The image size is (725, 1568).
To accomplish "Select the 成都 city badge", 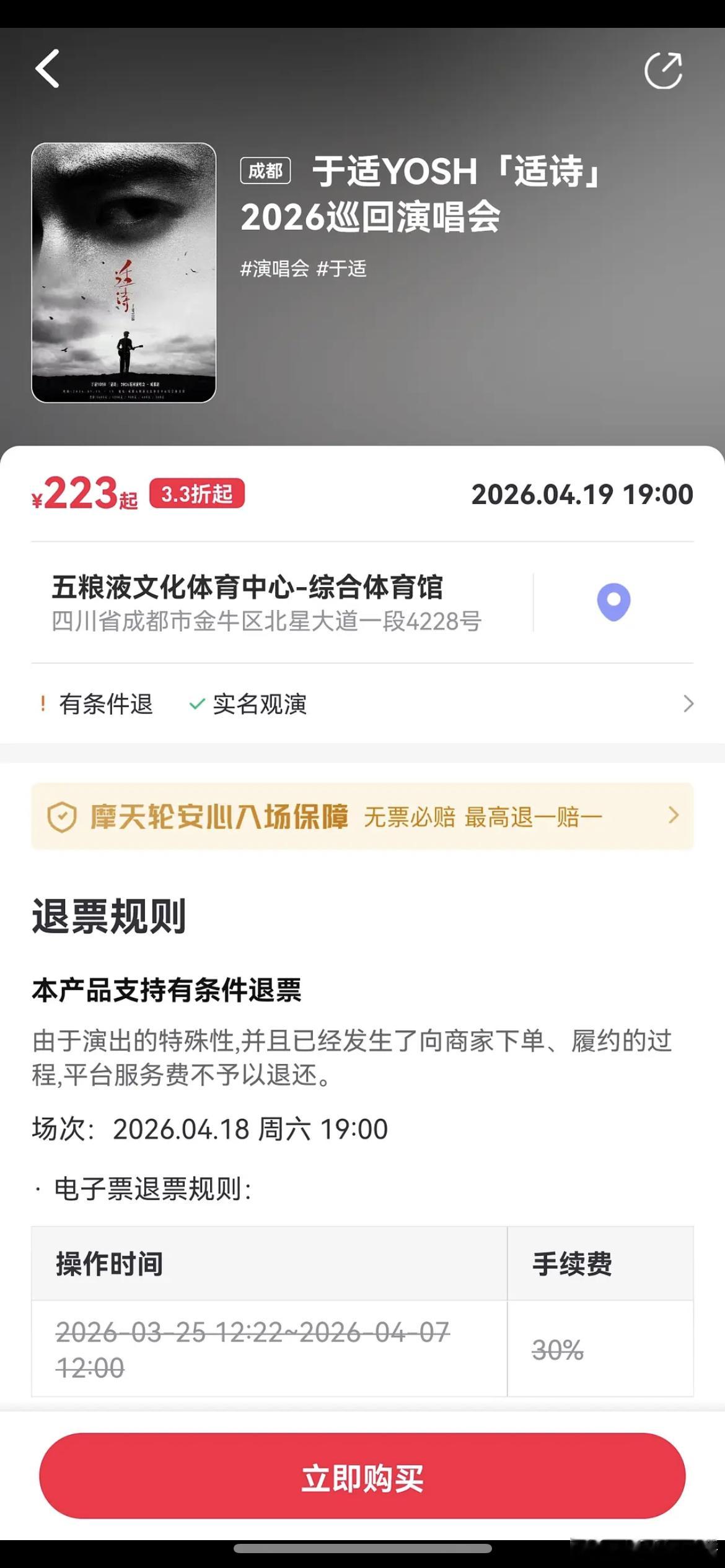I will [264, 173].
